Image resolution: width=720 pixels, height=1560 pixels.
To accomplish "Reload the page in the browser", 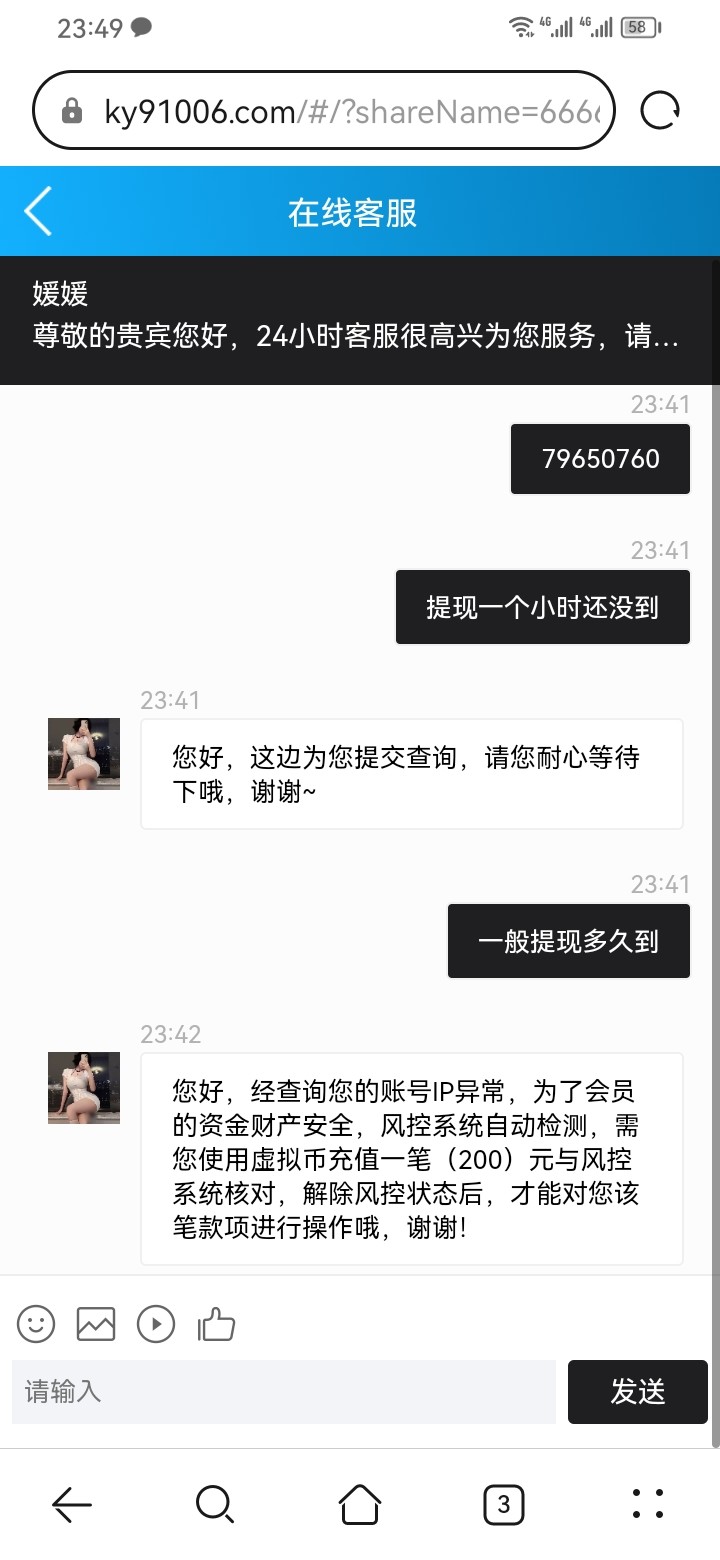I will click(660, 111).
